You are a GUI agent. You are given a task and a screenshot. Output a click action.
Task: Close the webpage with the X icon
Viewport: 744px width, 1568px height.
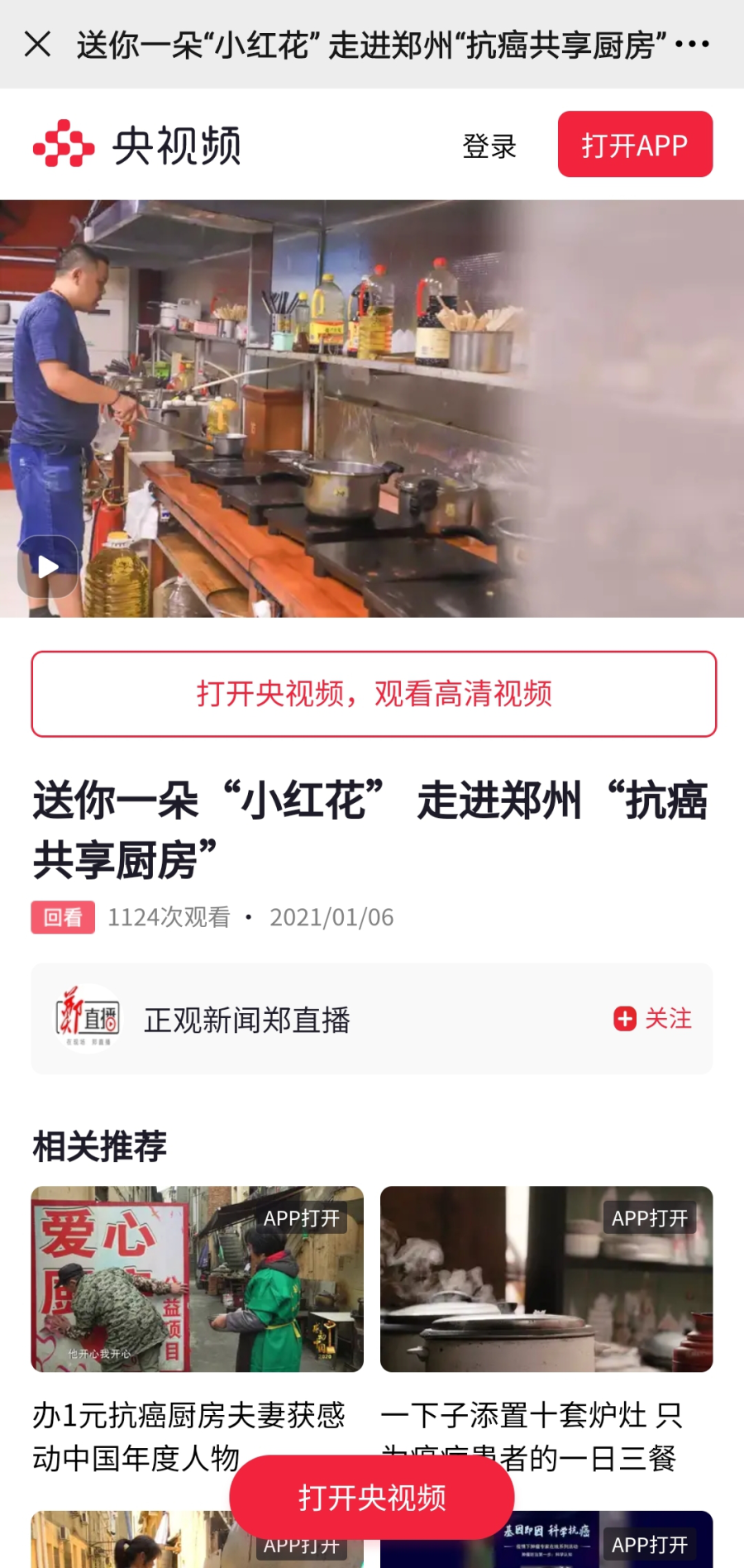[37, 44]
